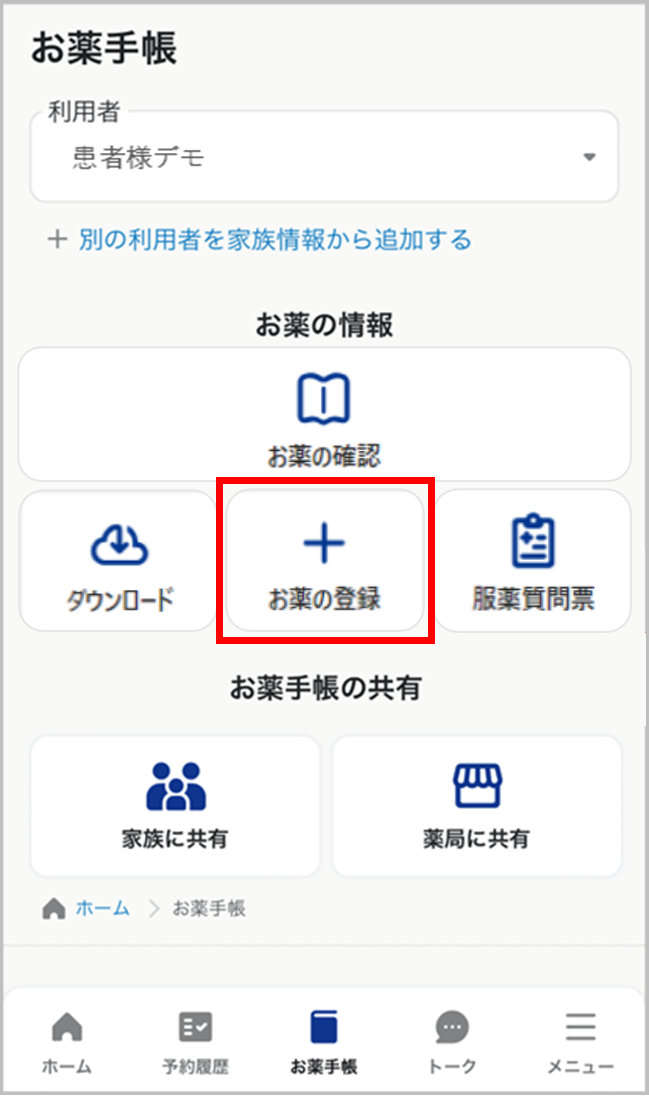Switch to the 予約履歴 tab
Image resolution: width=649 pixels, height=1096 pixels.
195,1042
